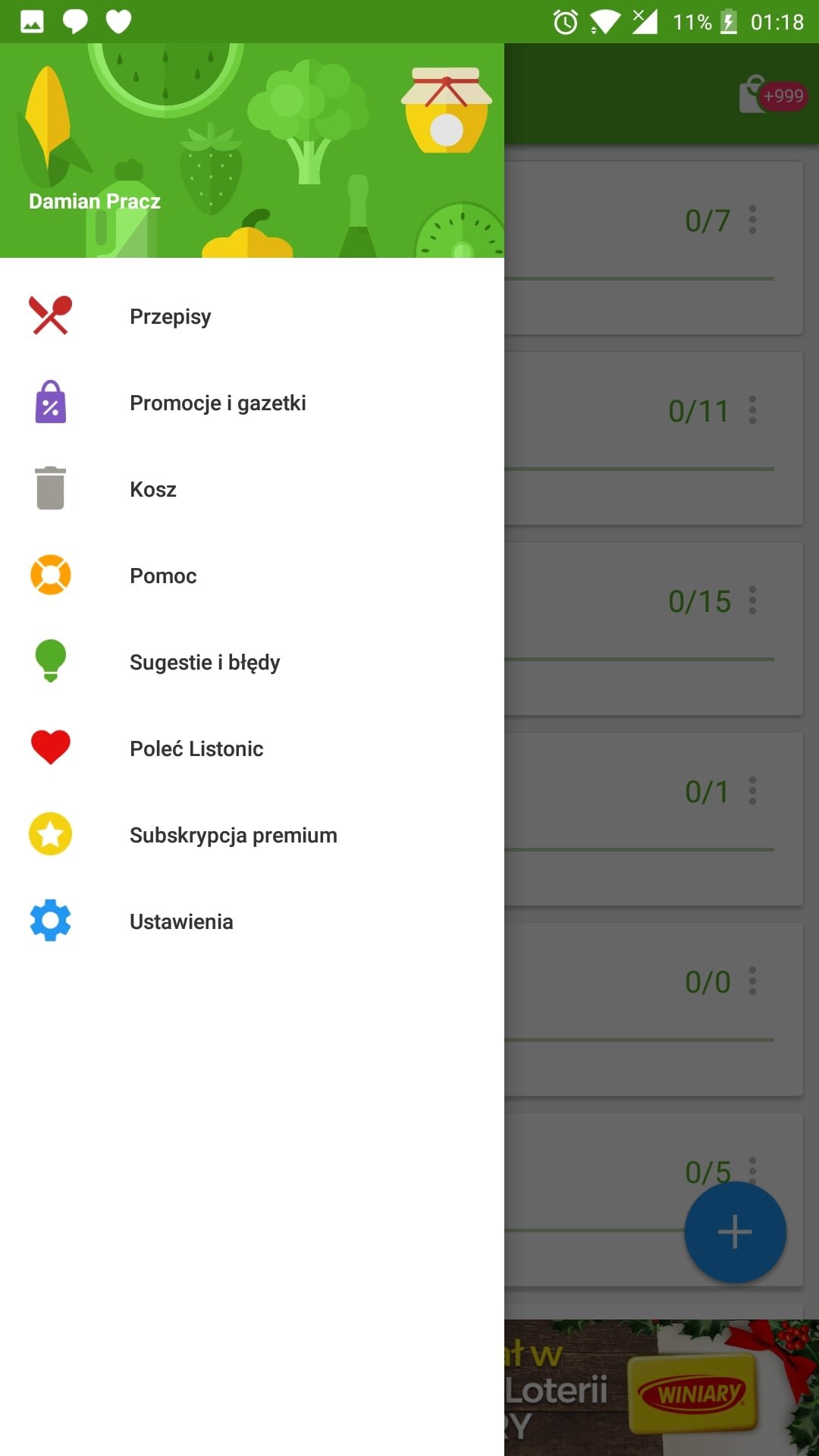Open the Pomoc help section
Screen dimensions: 819x1456
pyautogui.click(x=252, y=576)
